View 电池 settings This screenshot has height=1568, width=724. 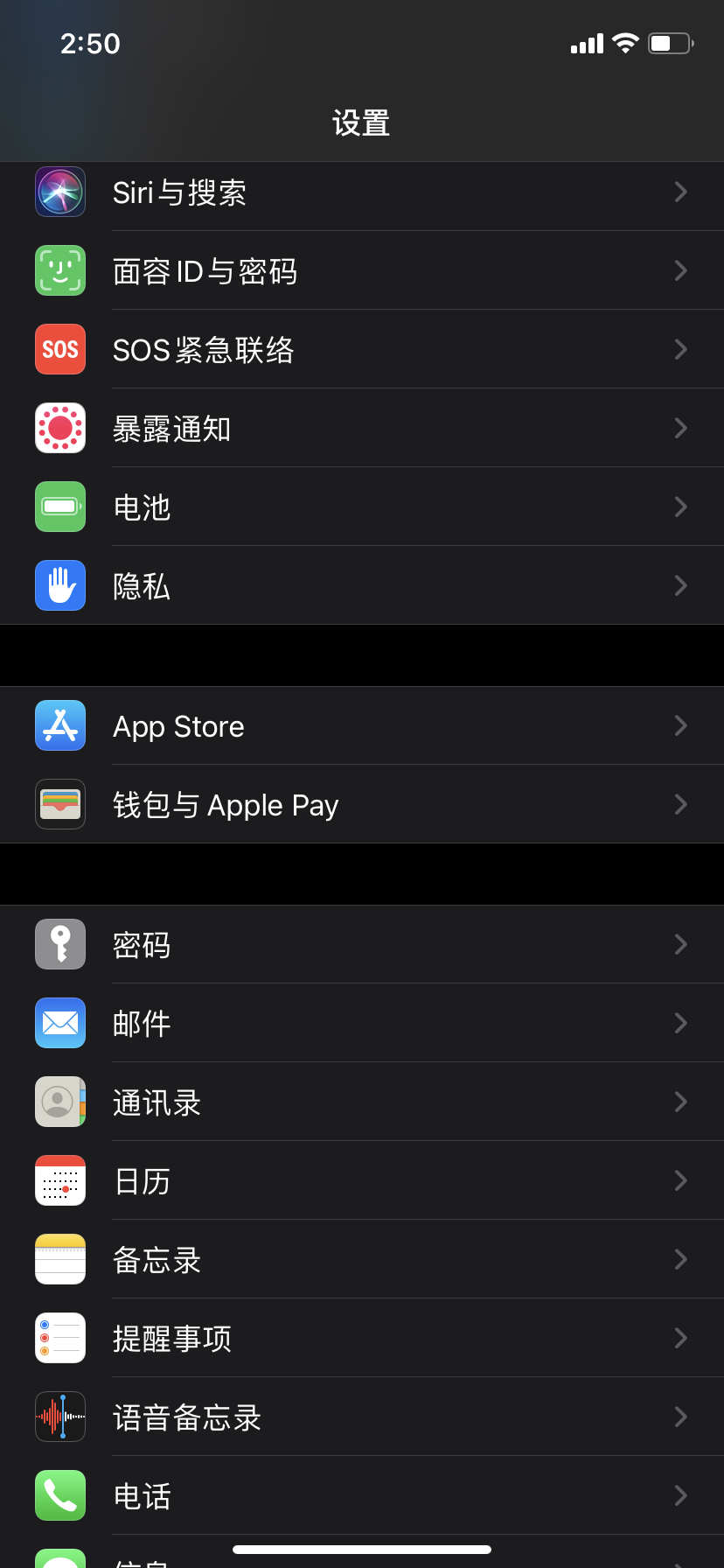click(x=361, y=507)
